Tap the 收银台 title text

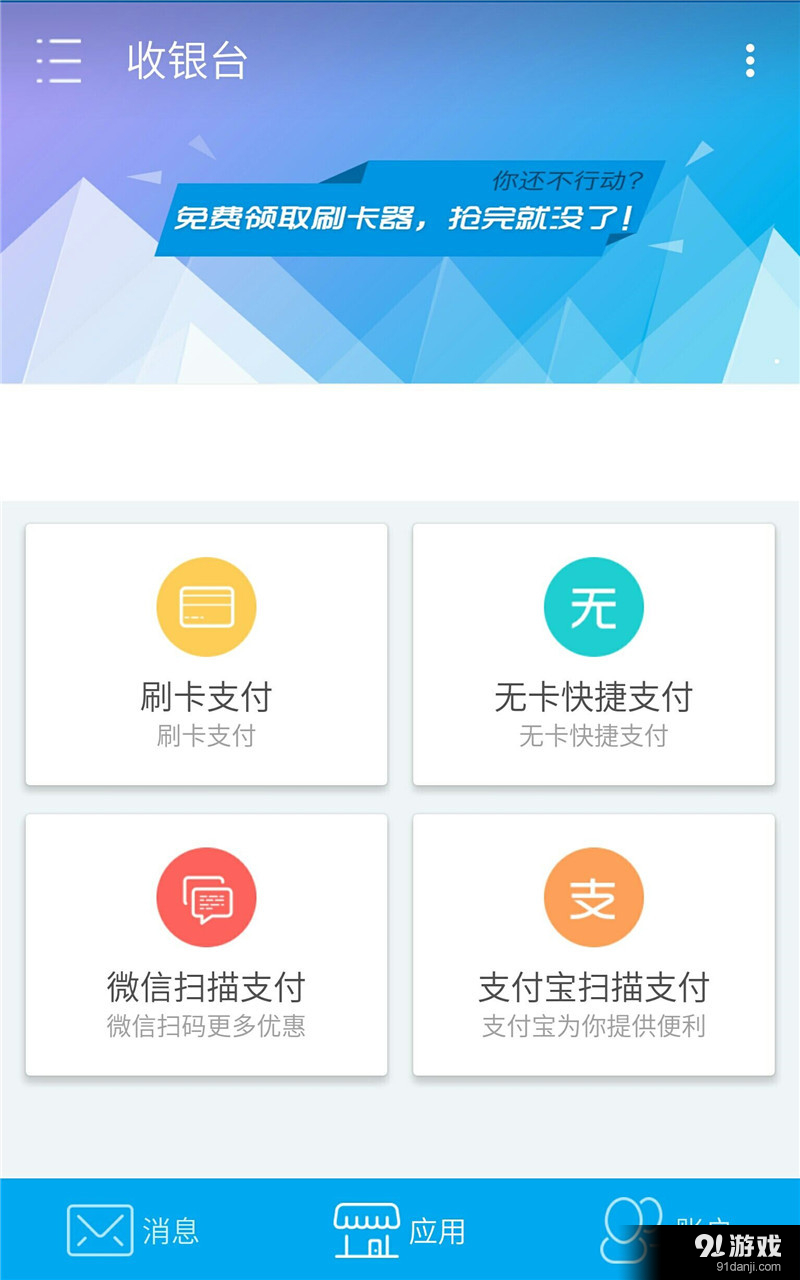point(187,60)
